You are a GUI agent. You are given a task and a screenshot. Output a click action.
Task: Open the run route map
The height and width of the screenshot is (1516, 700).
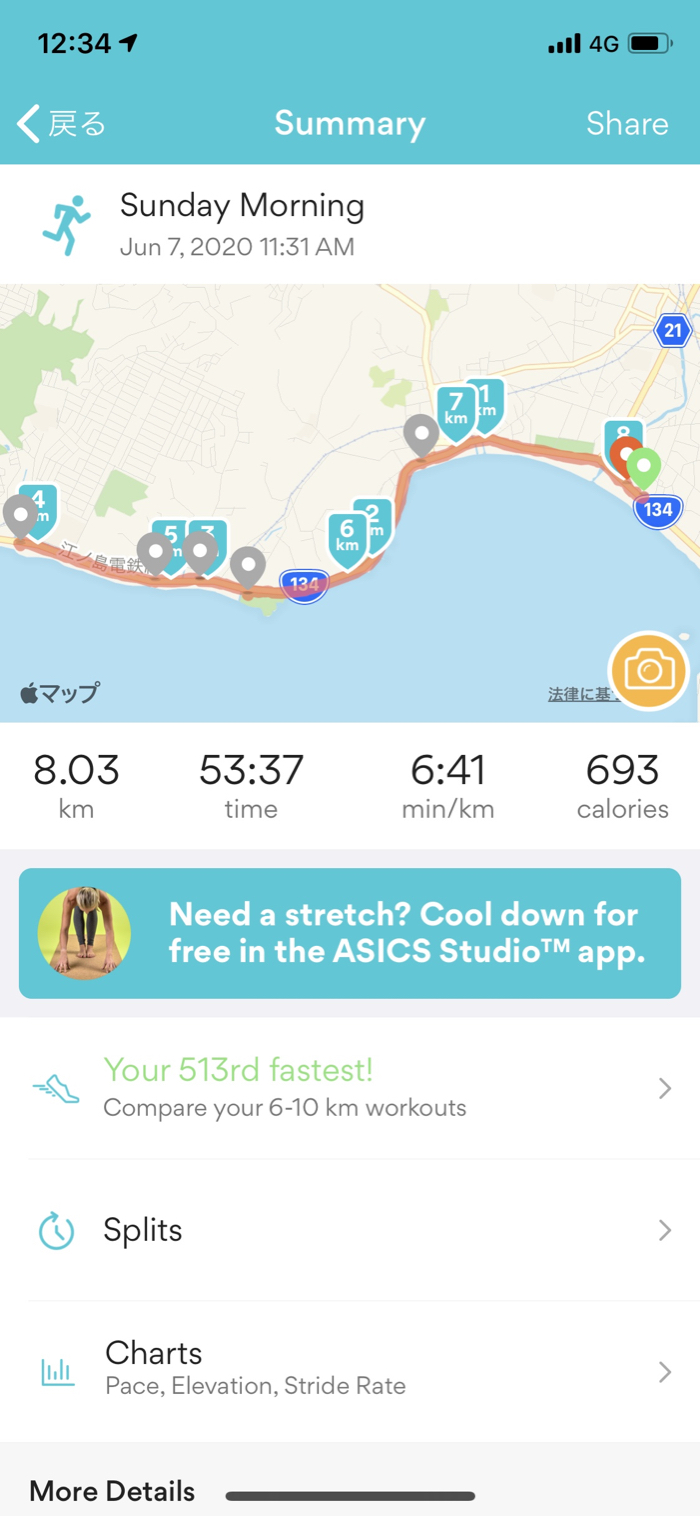pyautogui.click(x=300, y=480)
